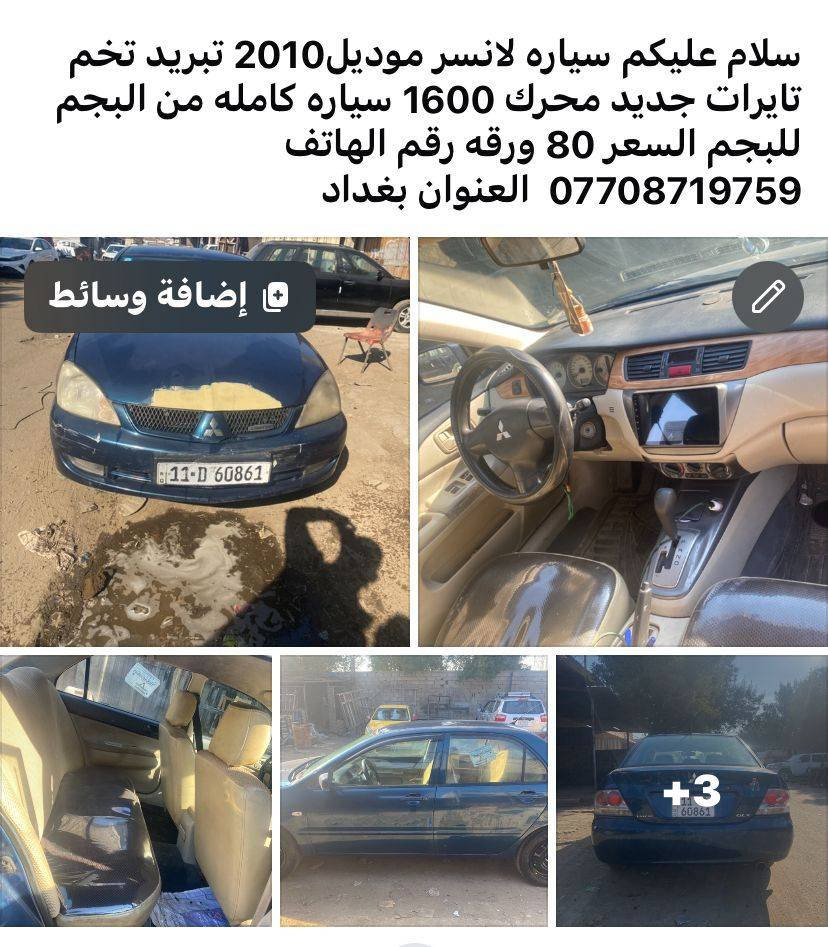This screenshot has width=828, height=947.
Task: Open the side view car photo
Action: click(413, 790)
